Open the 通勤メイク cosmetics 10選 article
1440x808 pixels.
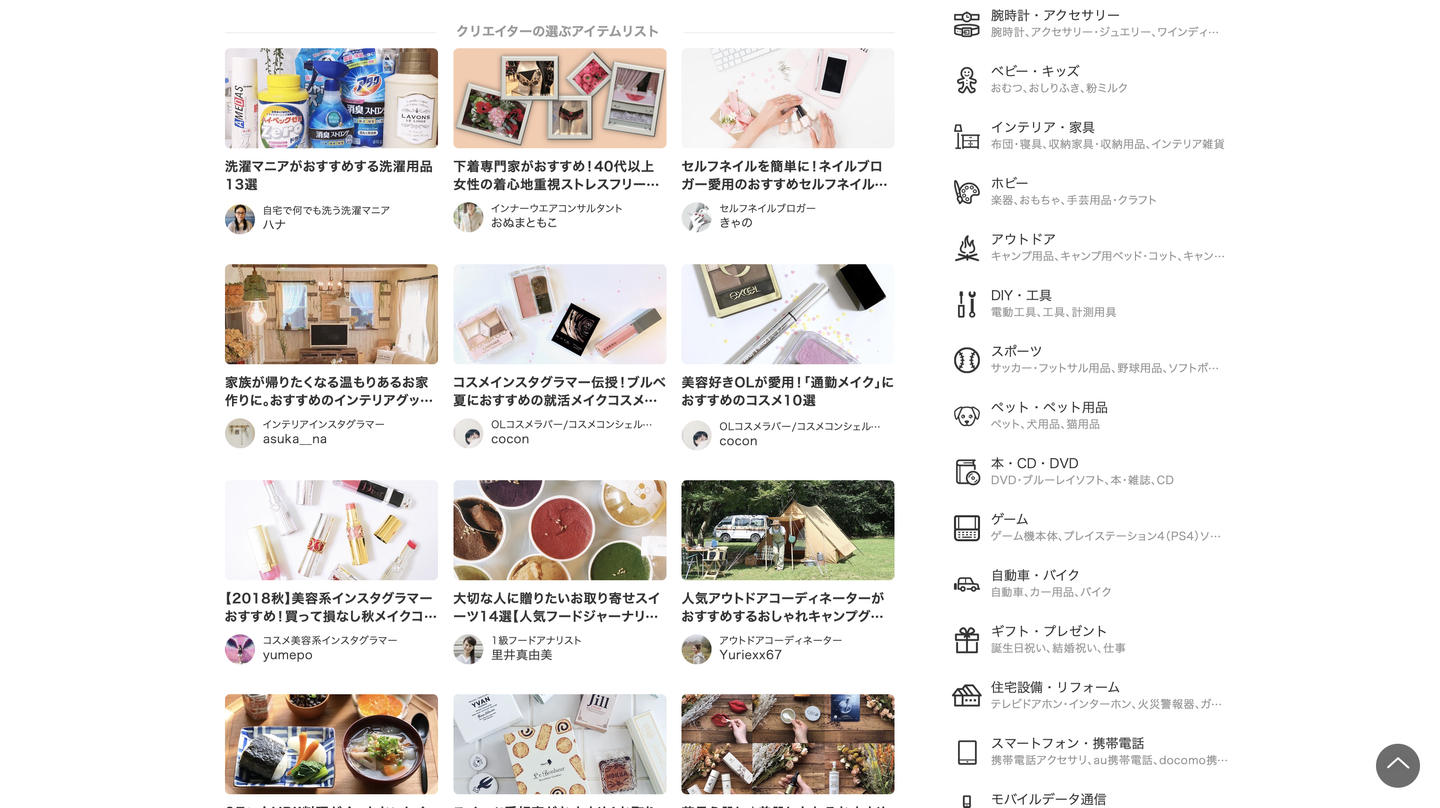[786, 391]
